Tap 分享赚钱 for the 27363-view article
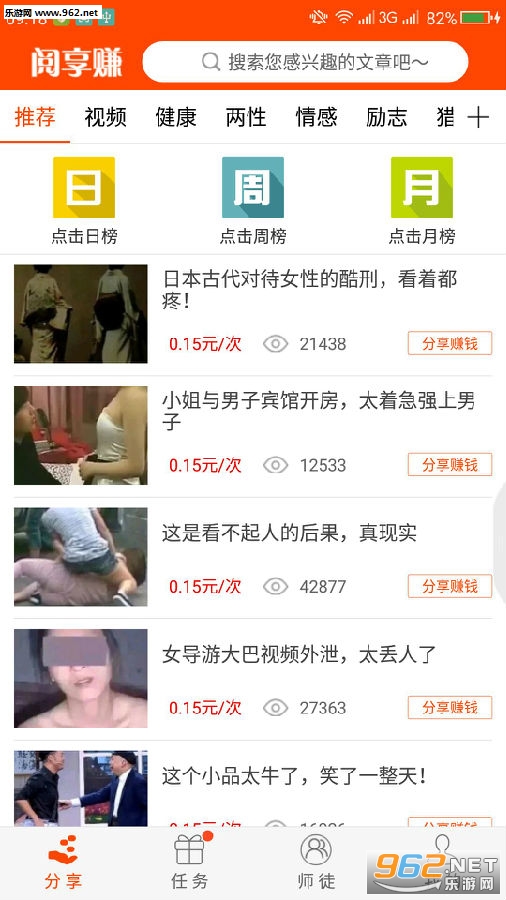 (450, 707)
